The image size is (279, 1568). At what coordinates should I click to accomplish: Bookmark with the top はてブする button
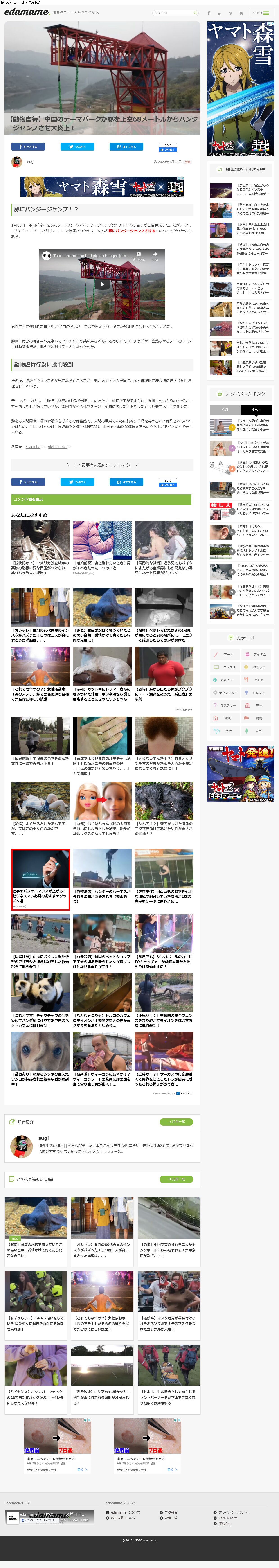coord(126,147)
